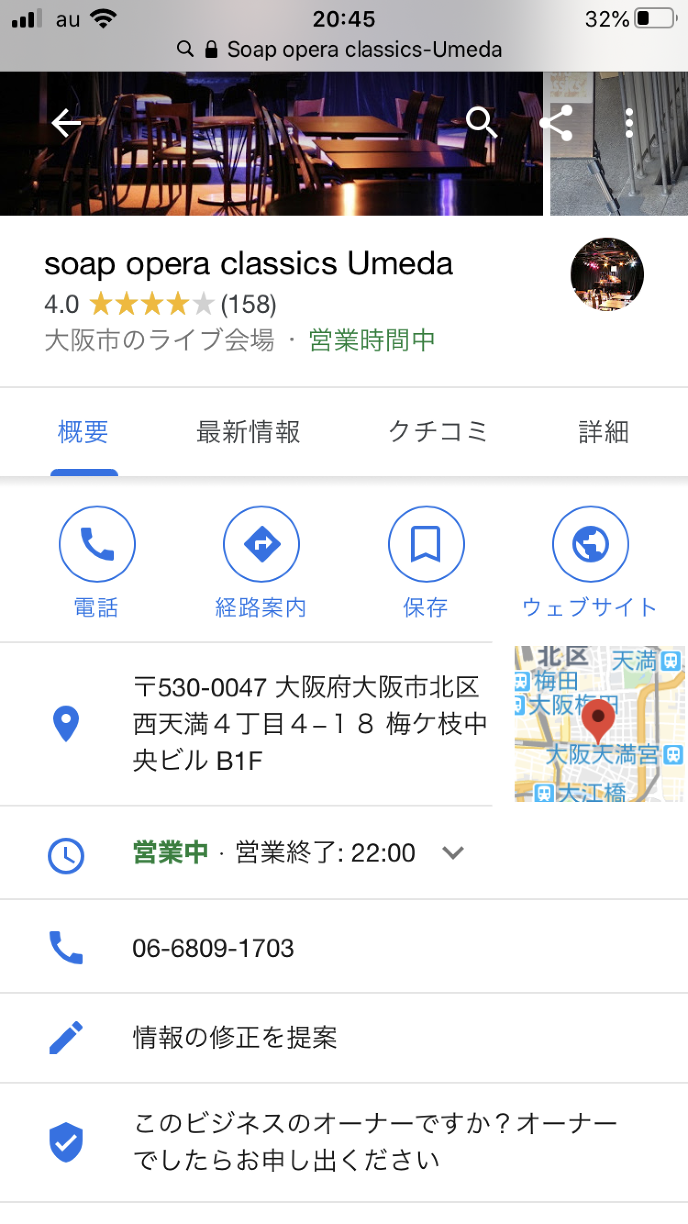This screenshot has height=1224, width=688.
Task: Open the map thumbnail
Action: [599, 723]
